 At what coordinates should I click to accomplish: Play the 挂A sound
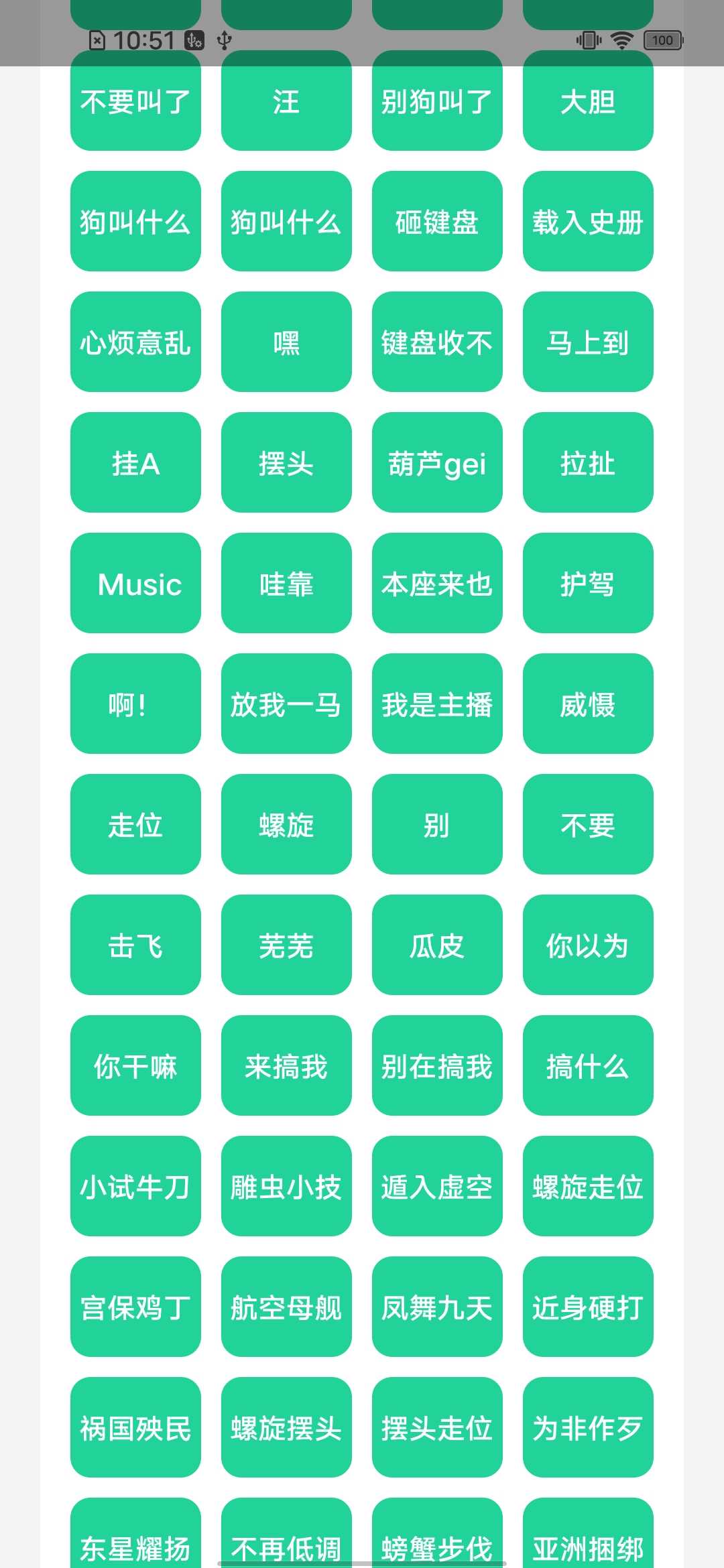(x=134, y=464)
